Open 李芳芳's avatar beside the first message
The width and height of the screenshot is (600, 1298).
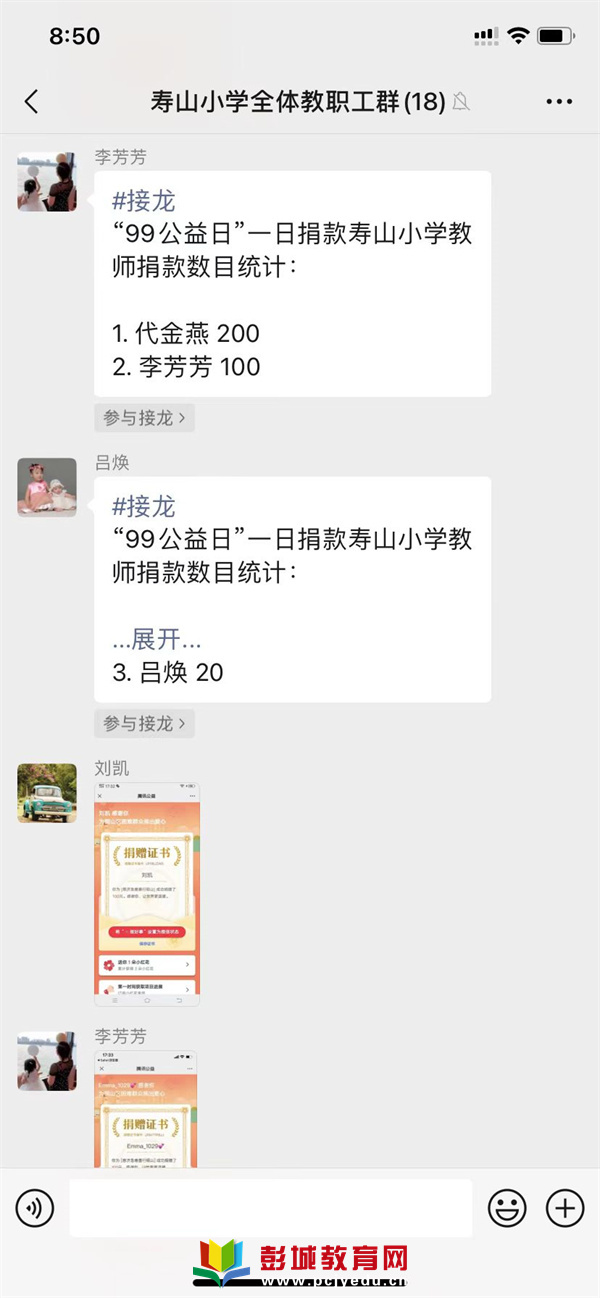tap(47, 182)
